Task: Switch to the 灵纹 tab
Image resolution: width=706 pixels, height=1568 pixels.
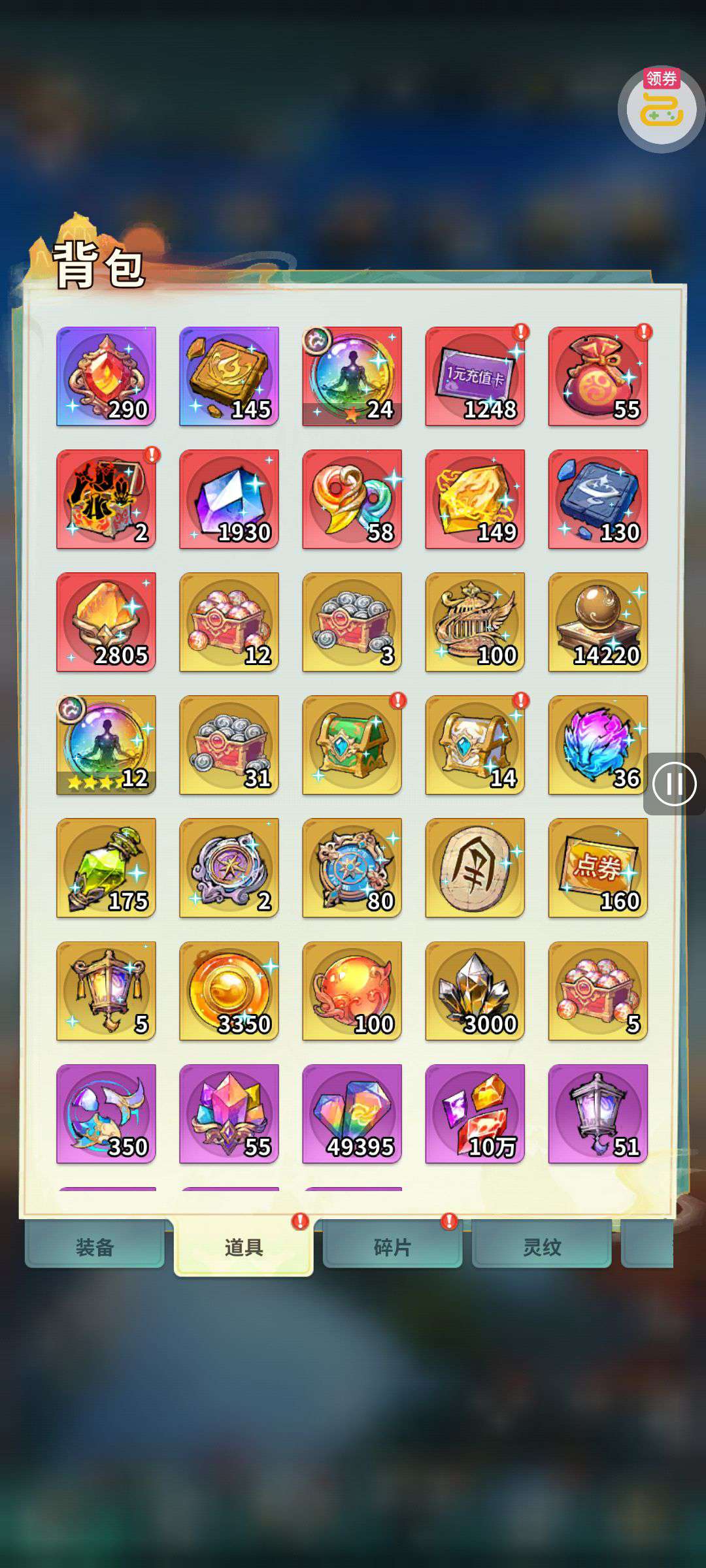Action: tap(541, 1247)
